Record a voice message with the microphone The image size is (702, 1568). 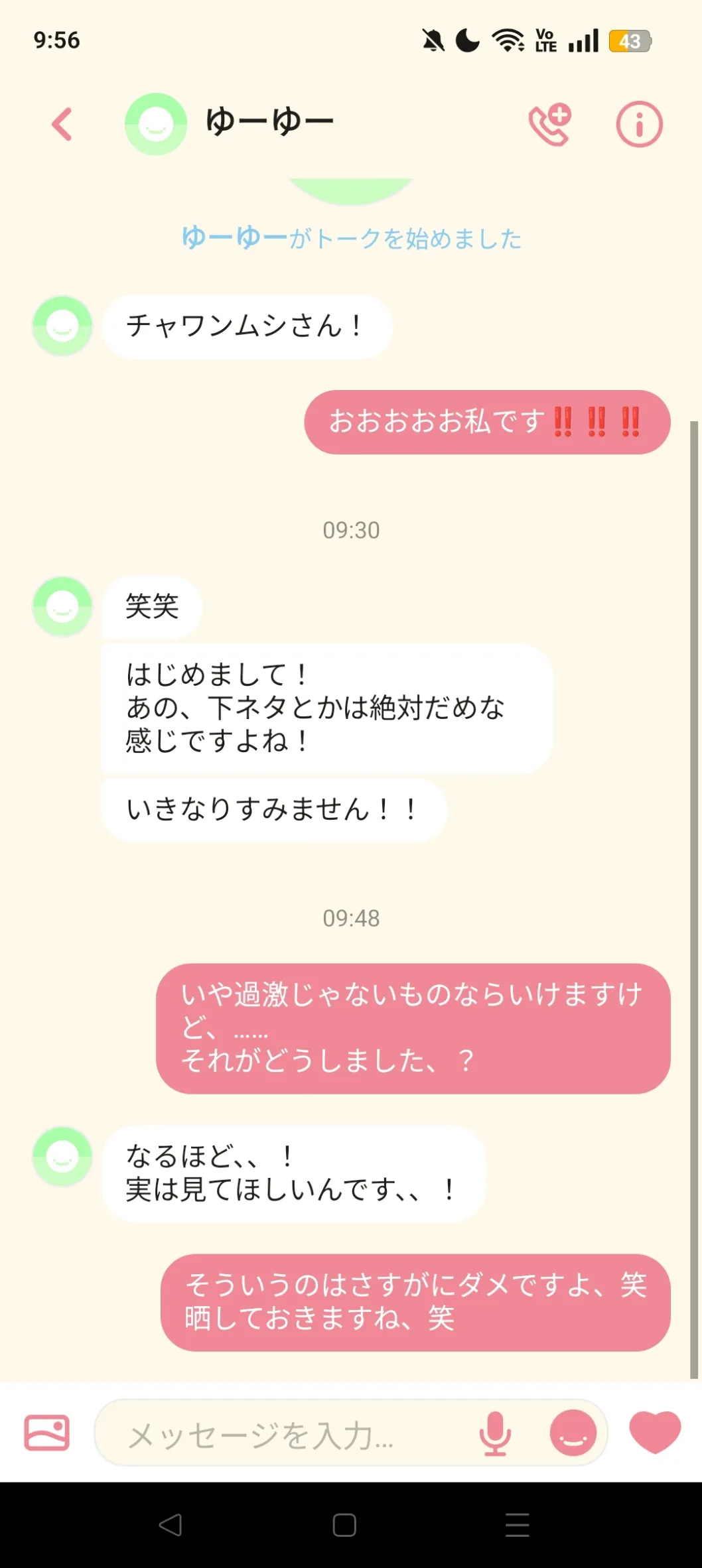point(495,1433)
